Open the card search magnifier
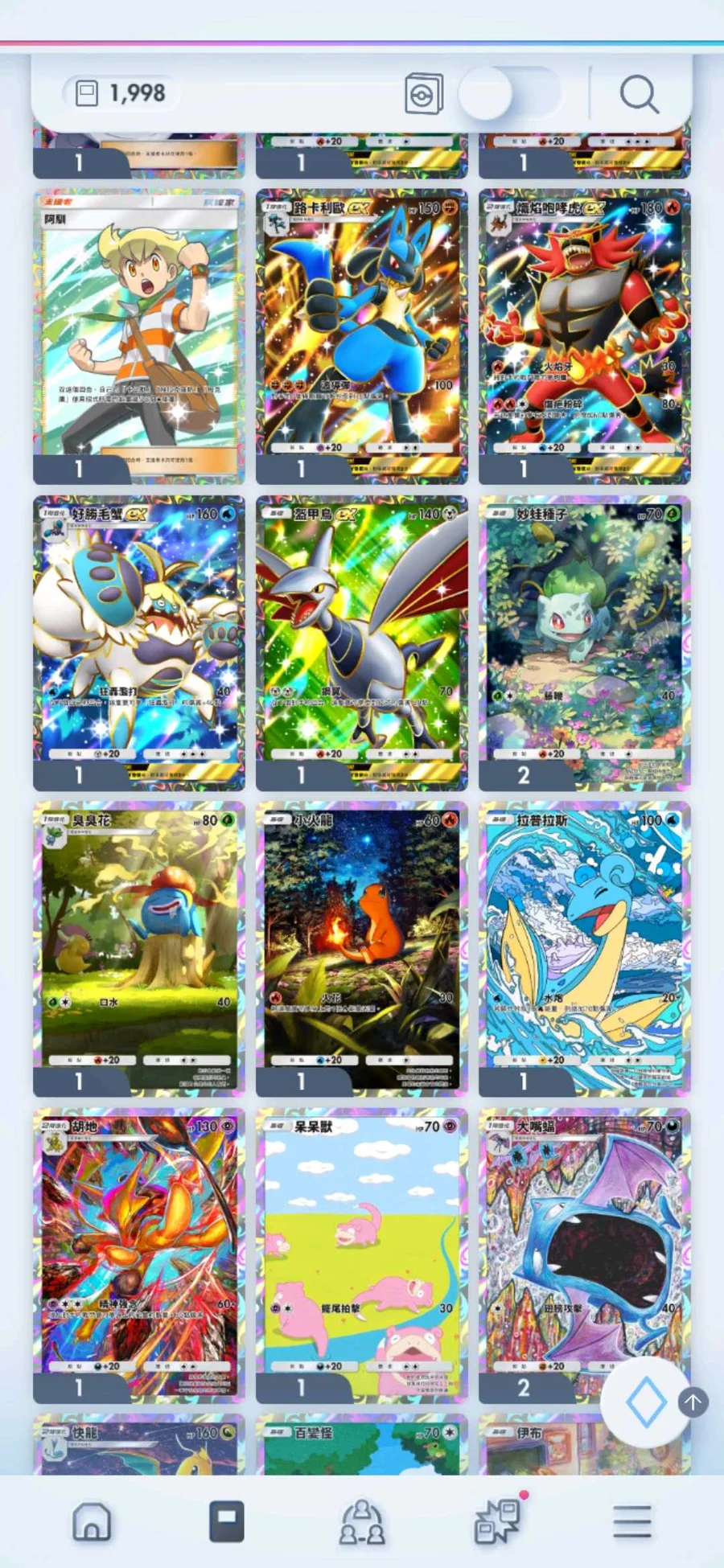 639,94
